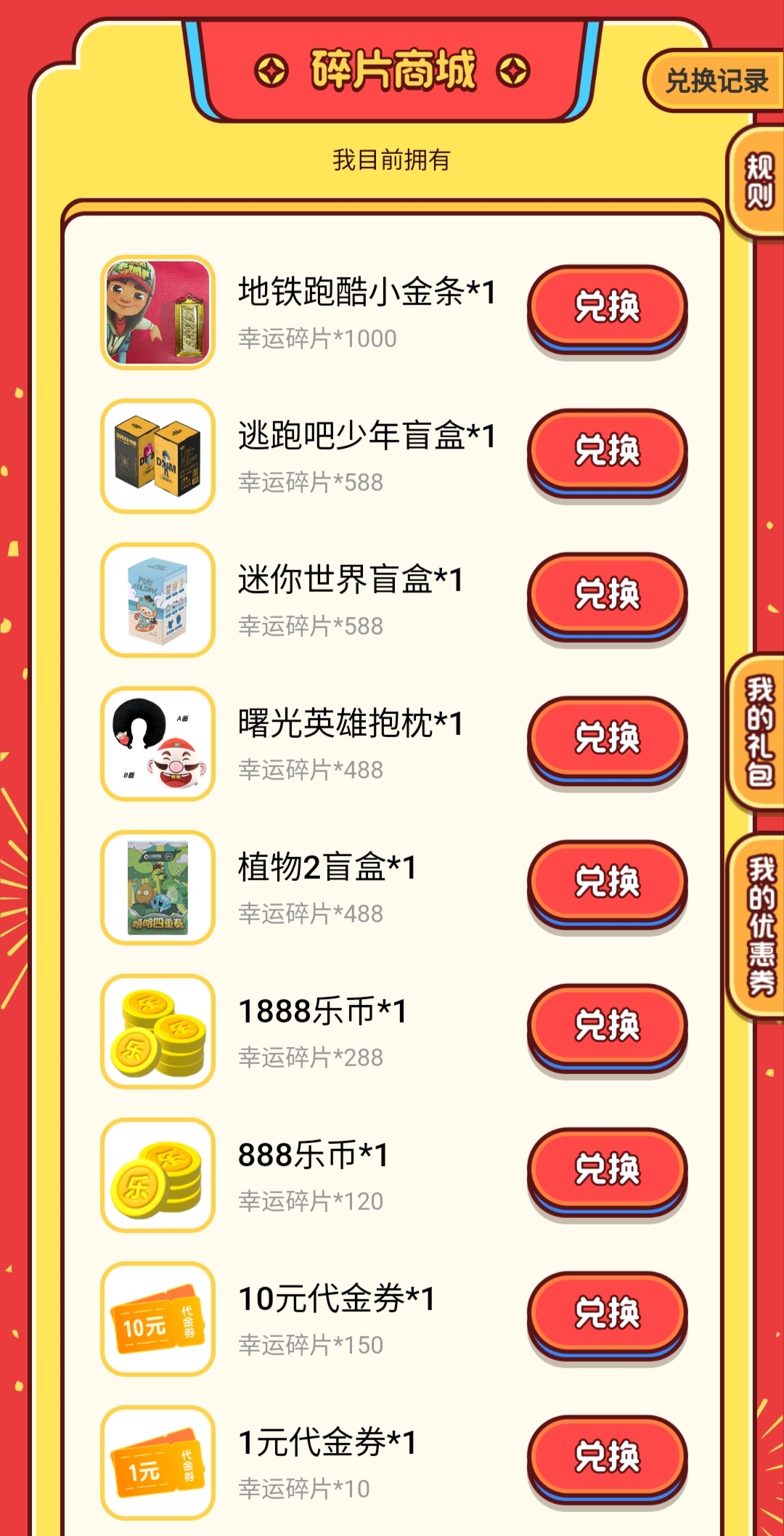Redeem 地铁跑酷小金条 with 兑换
The height and width of the screenshot is (1536, 784).
click(607, 306)
